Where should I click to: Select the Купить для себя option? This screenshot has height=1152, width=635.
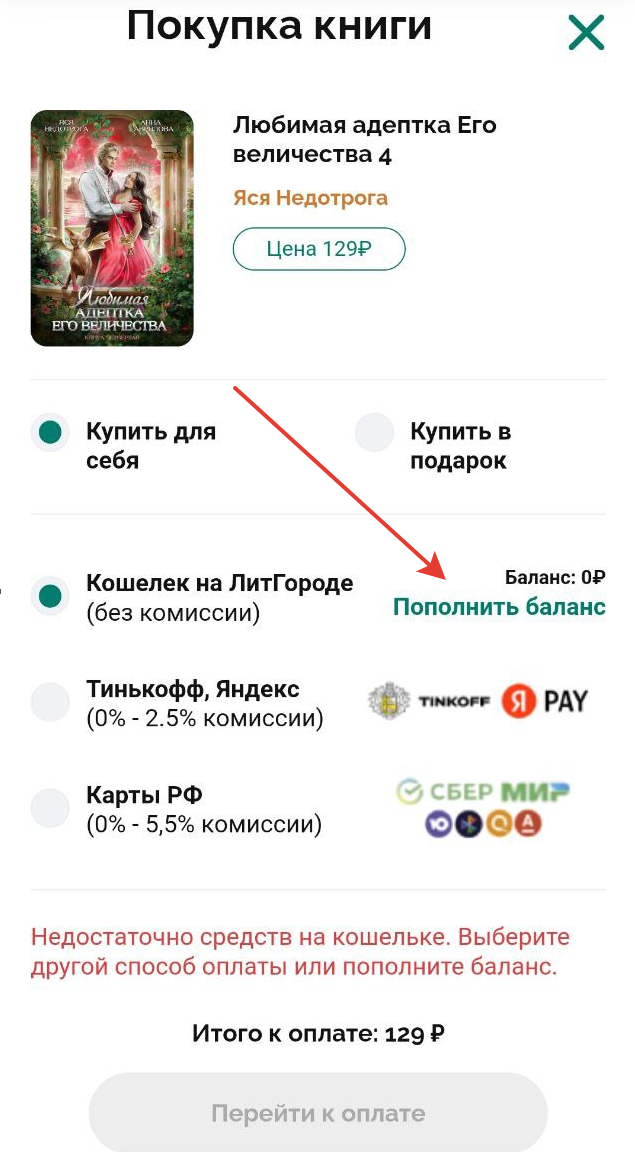click(50, 433)
